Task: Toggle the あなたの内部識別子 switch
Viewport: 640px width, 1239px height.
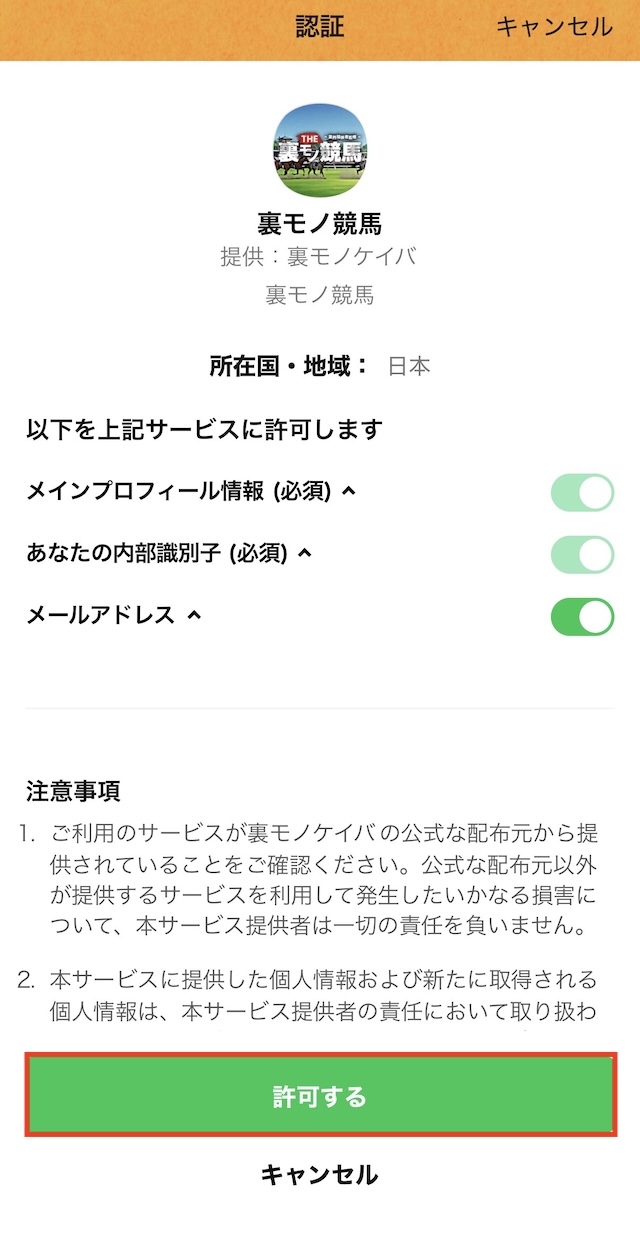Action: click(x=582, y=554)
